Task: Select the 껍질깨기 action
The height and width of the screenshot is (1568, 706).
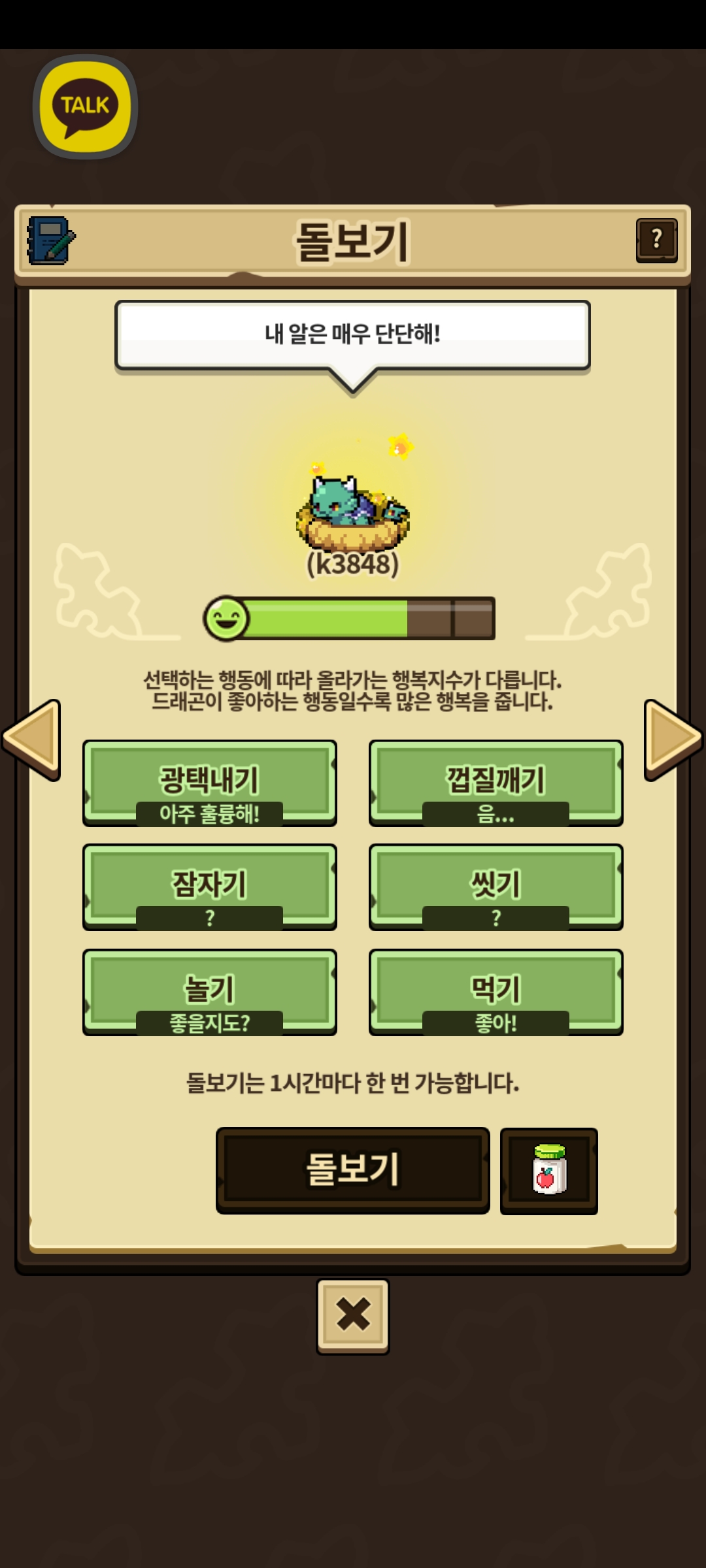Action: click(x=496, y=782)
